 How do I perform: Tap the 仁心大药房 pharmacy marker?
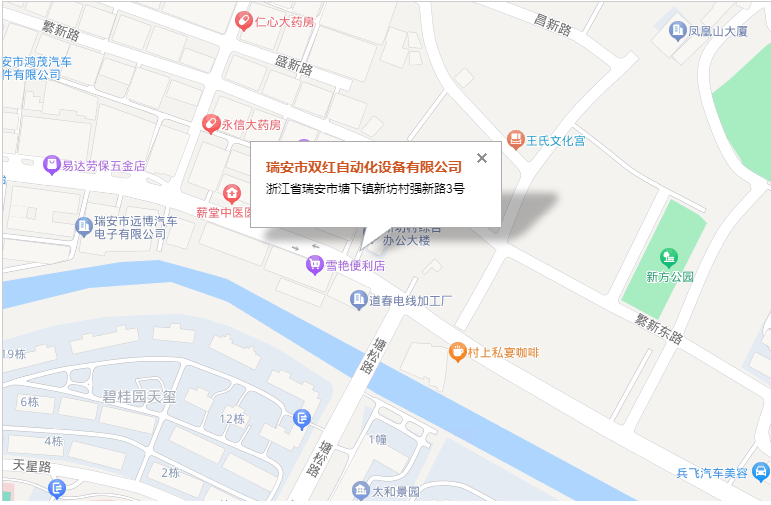click(x=243, y=21)
